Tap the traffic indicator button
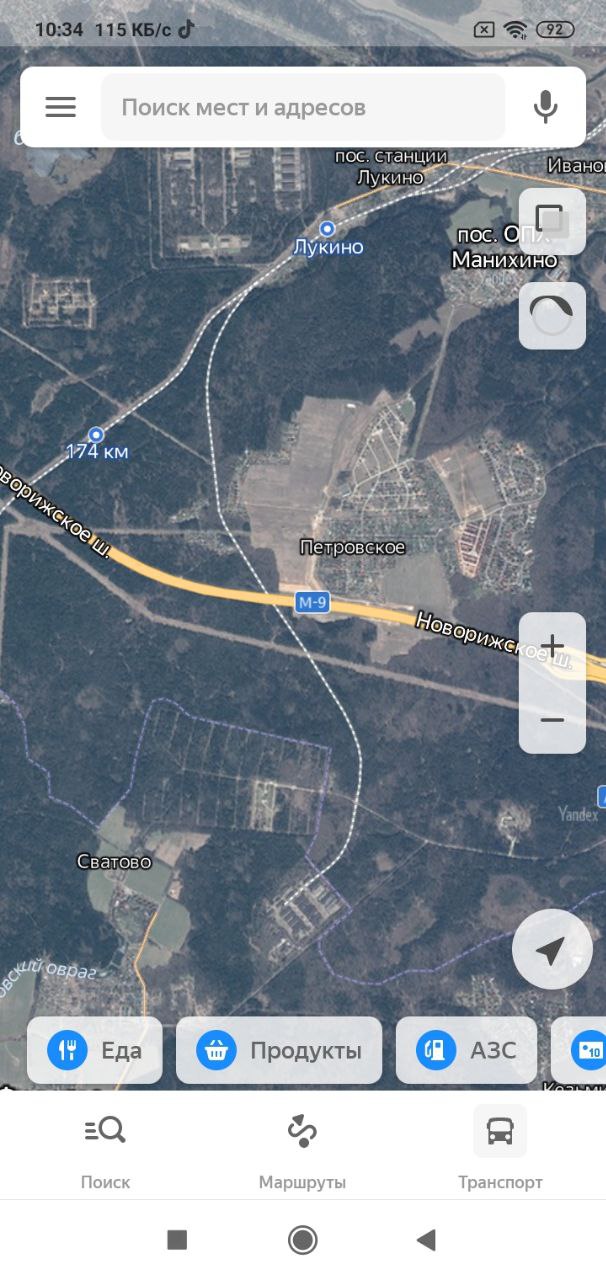The image size is (606, 1280). click(552, 316)
